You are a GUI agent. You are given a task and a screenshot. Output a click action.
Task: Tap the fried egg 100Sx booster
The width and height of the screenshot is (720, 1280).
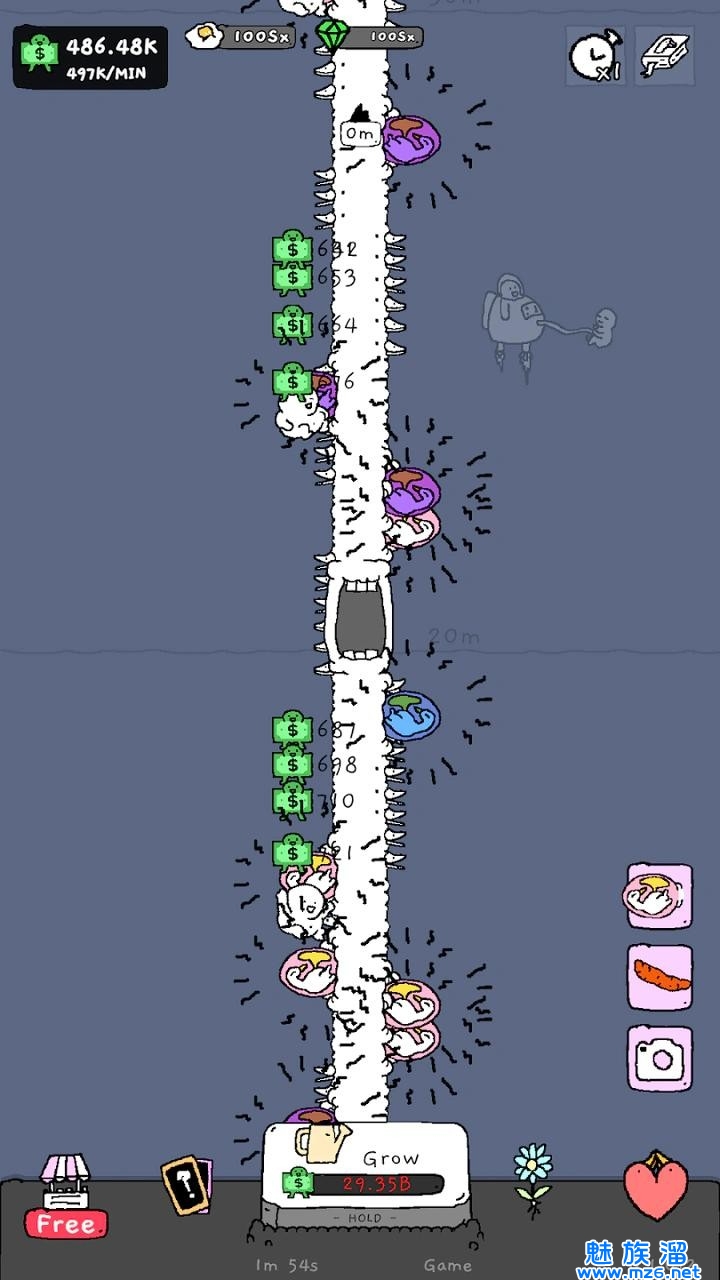[239, 37]
